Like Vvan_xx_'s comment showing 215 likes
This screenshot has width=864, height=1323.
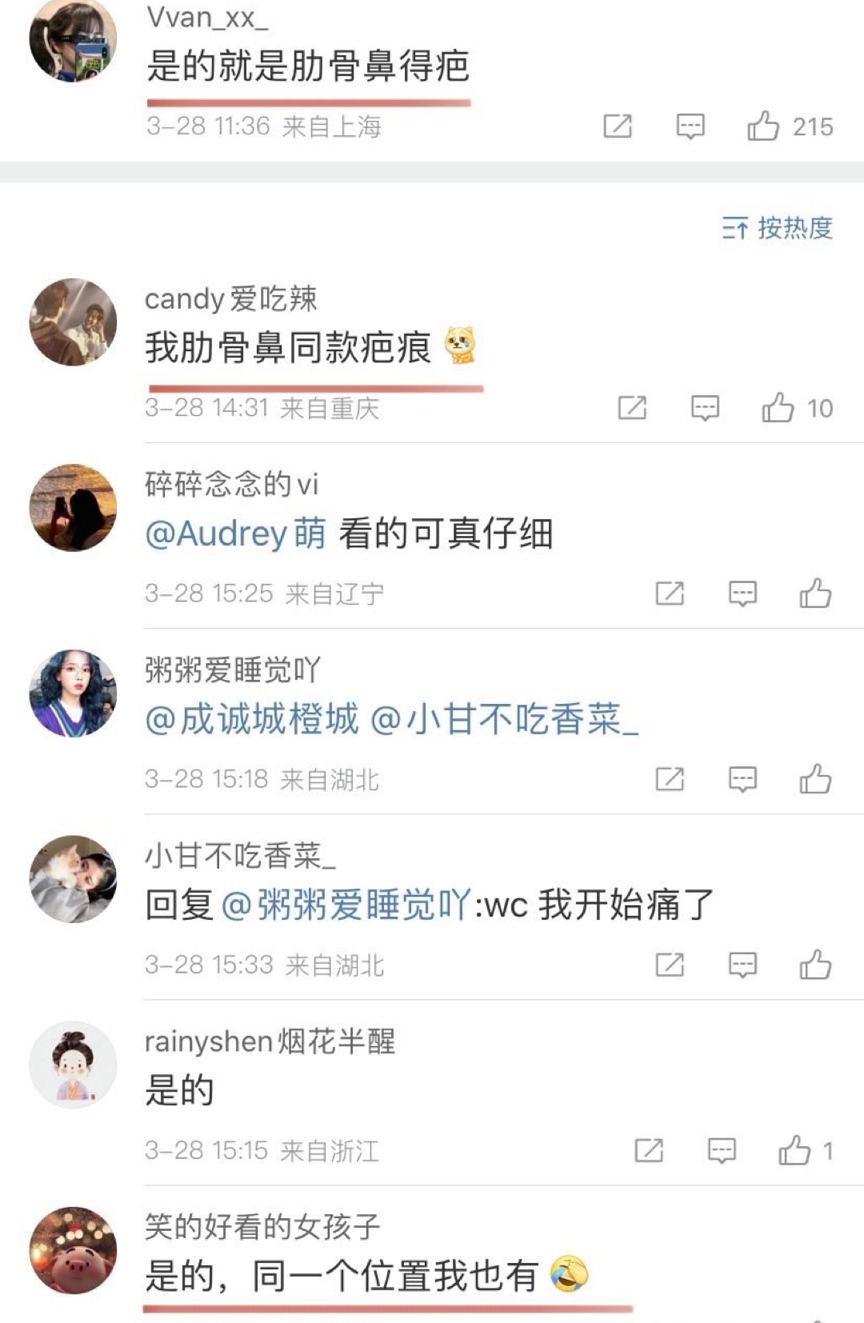(766, 126)
